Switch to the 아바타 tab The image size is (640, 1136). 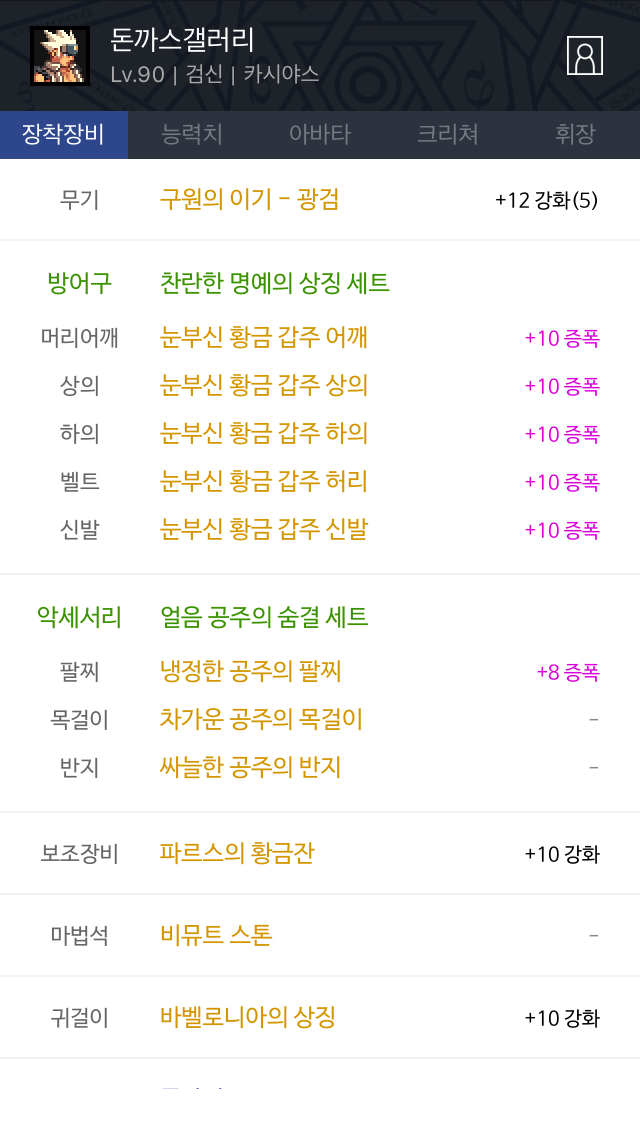[320, 134]
